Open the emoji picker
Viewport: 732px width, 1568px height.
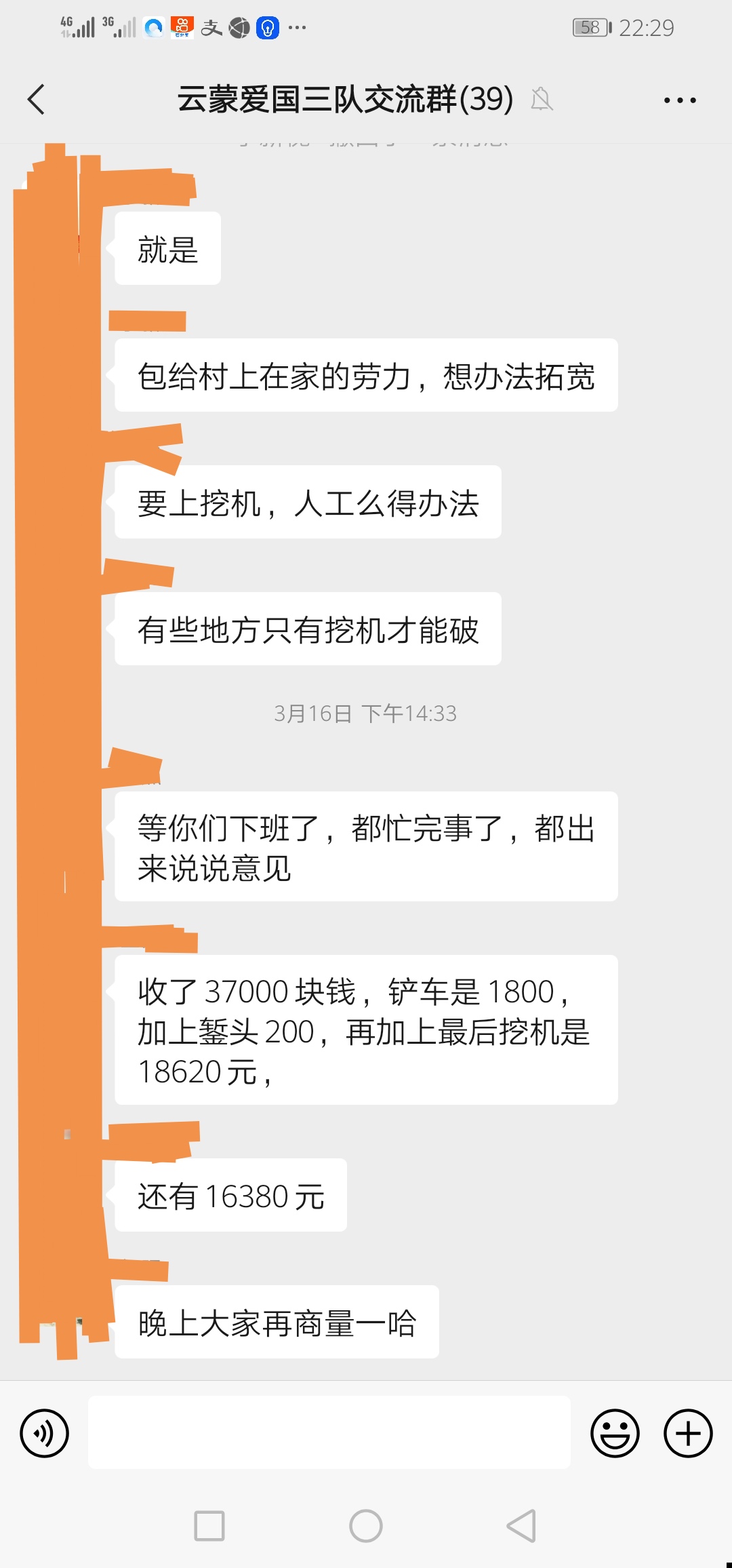[x=615, y=1433]
